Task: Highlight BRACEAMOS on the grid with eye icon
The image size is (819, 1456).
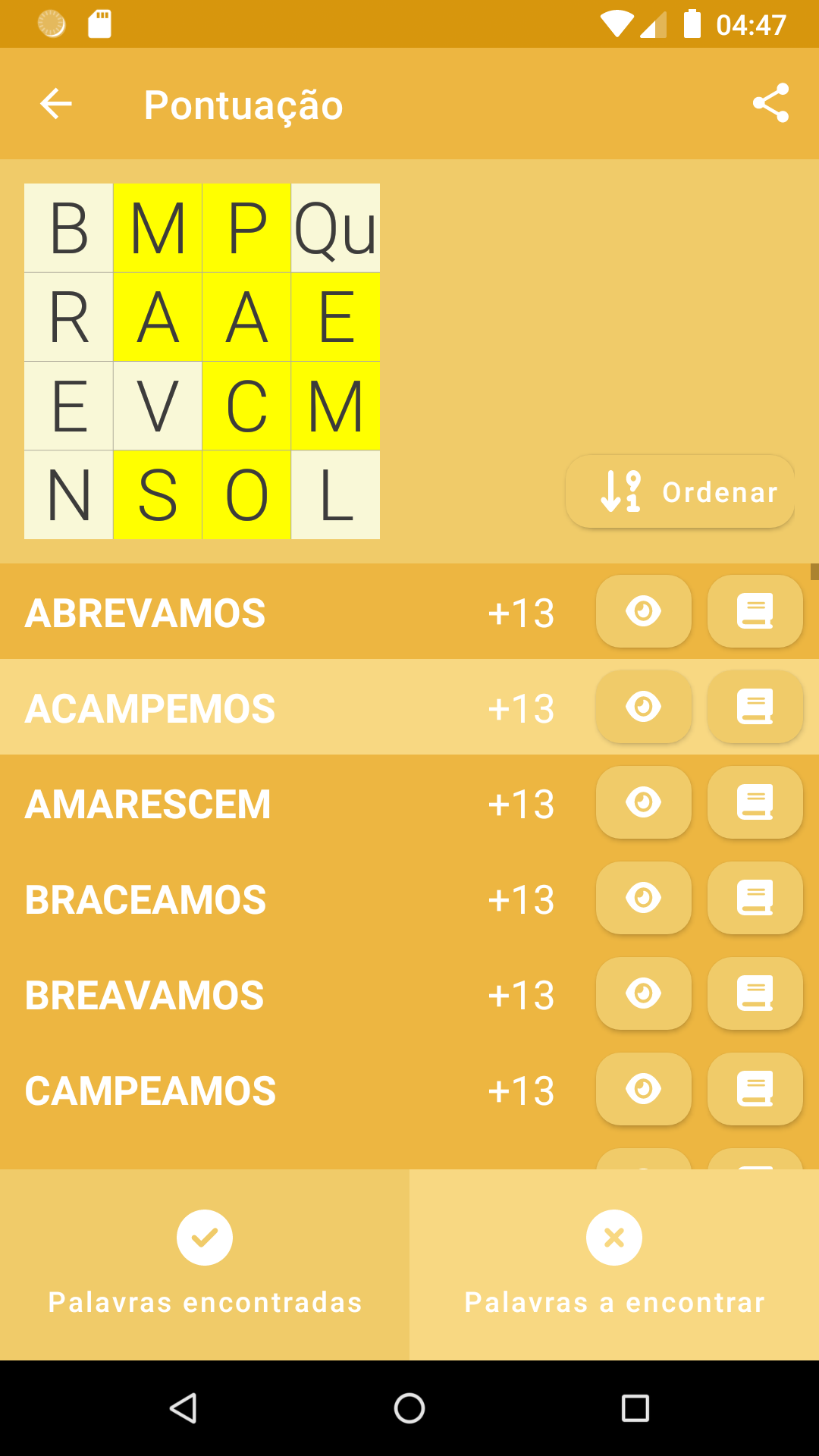Action: click(x=644, y=898)
